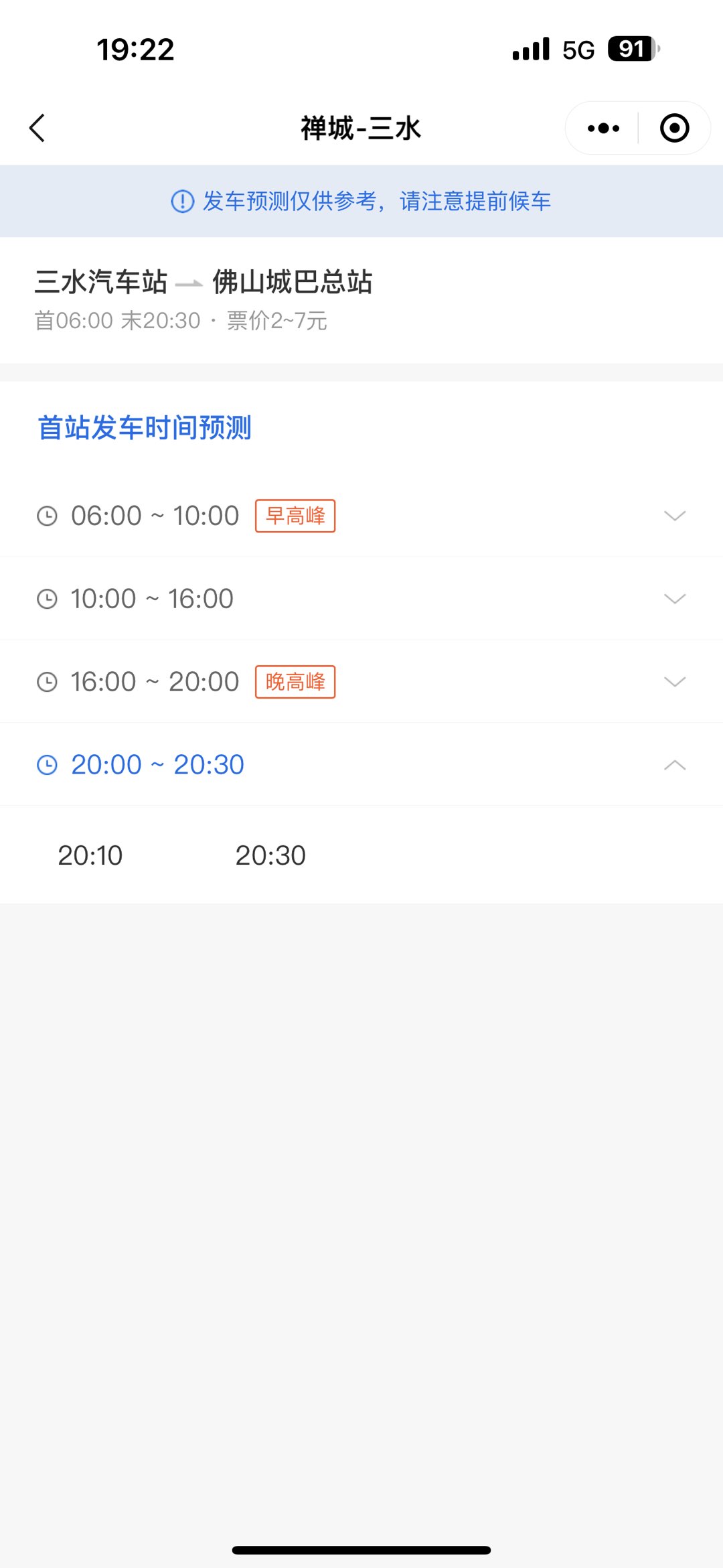Expand the 16:00 ~ 20:00 晚高峰 departures
Viewport: 723px width, 1568px height.
(674, 682)
